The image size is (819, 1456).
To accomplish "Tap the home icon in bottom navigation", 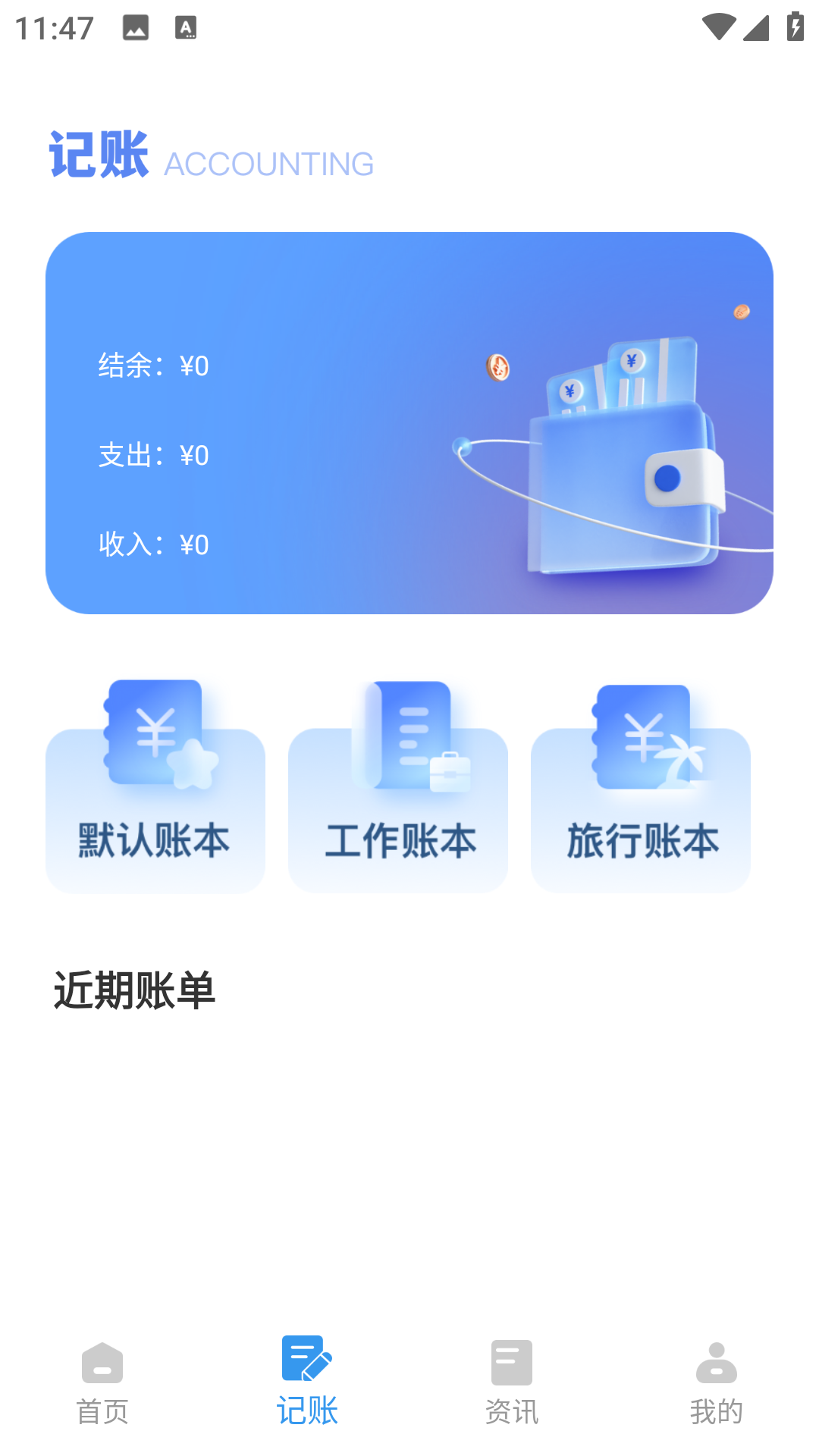I will [102, 1361].
